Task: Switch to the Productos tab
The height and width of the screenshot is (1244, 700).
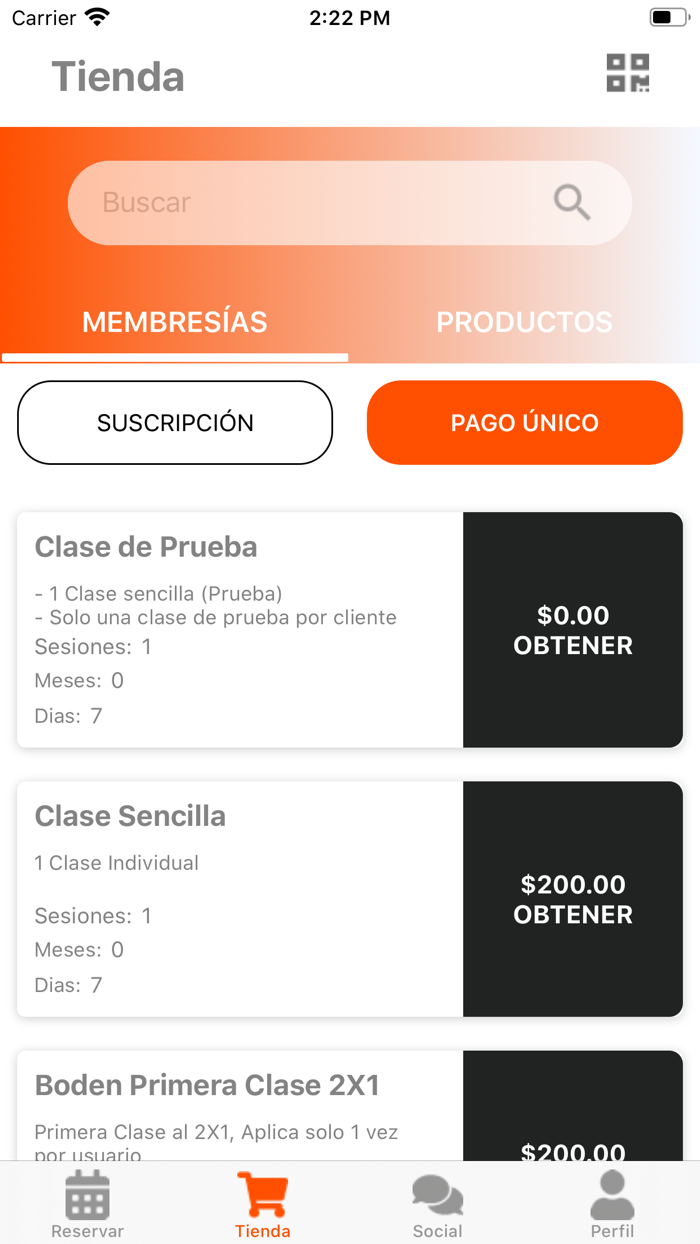Action: (524, 322)
